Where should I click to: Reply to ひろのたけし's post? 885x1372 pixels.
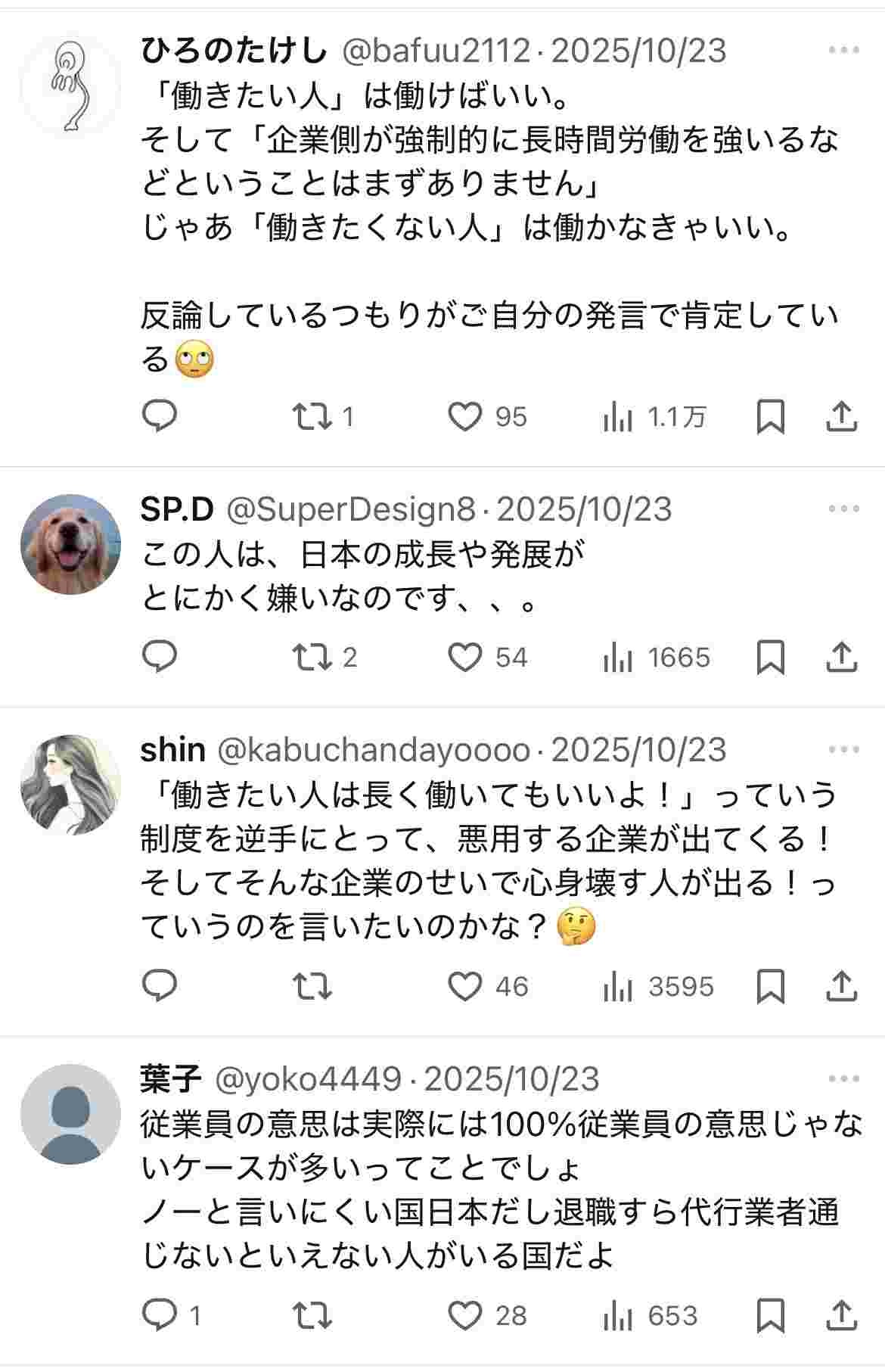160,416
